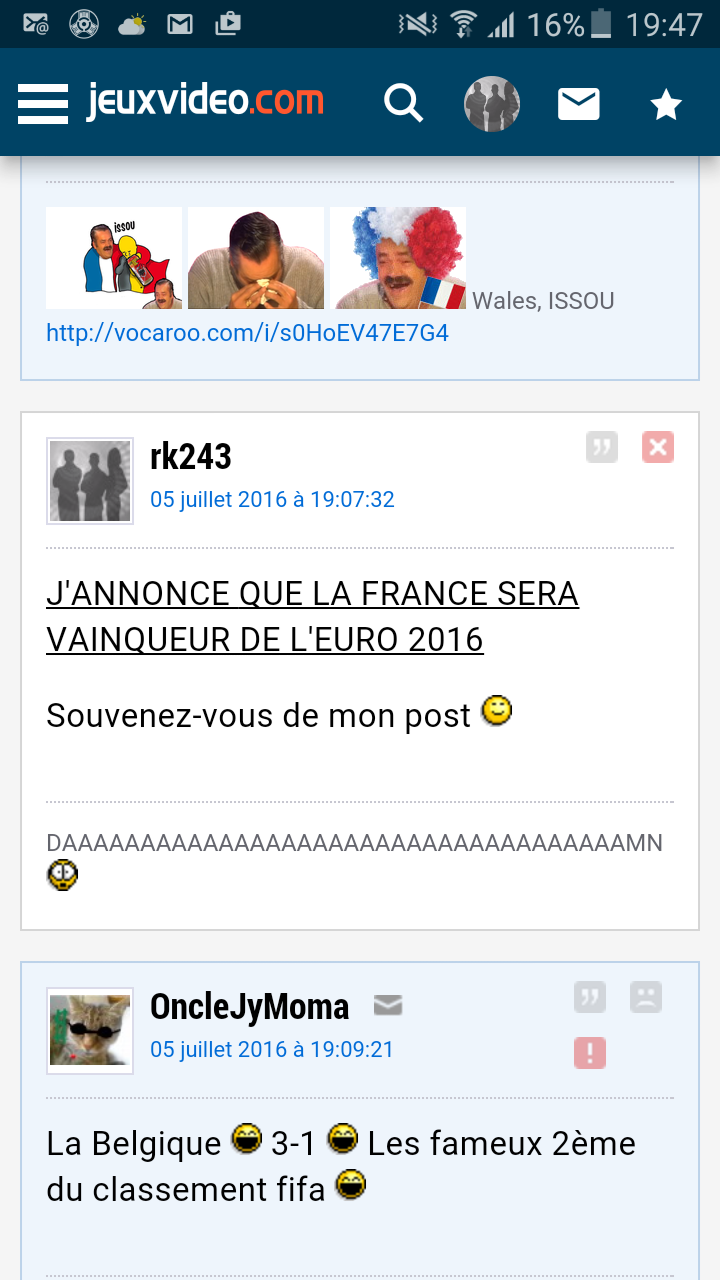The height and width of the screenshot is (1280, 720).
Task: Open OncleJyMoma's profile
Action: (249, 1006)
